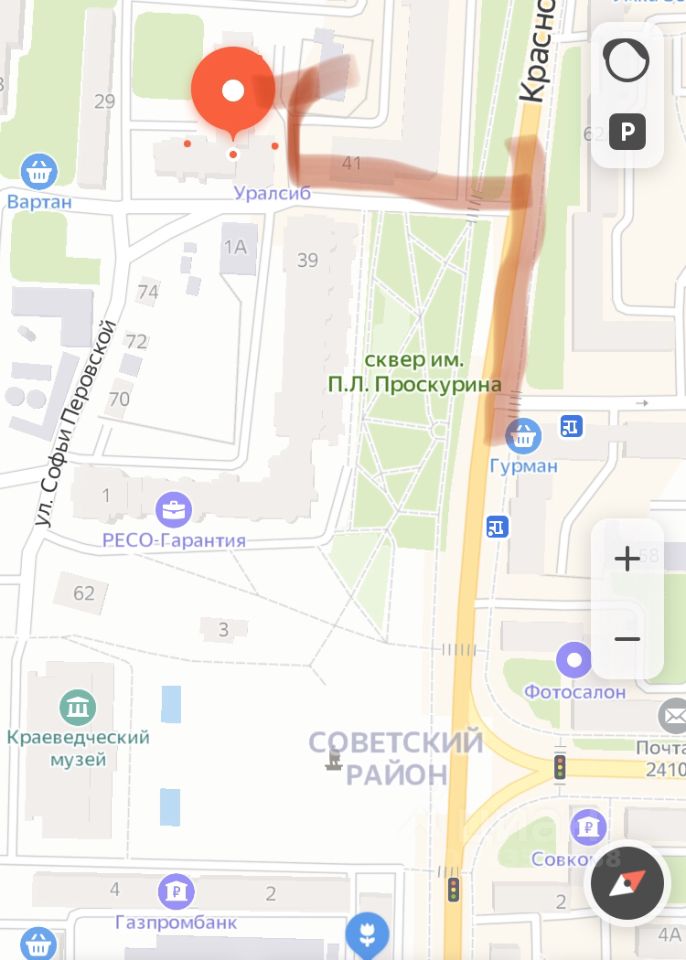
Task: Select the red location pin
Action: [x=233, y=92]
